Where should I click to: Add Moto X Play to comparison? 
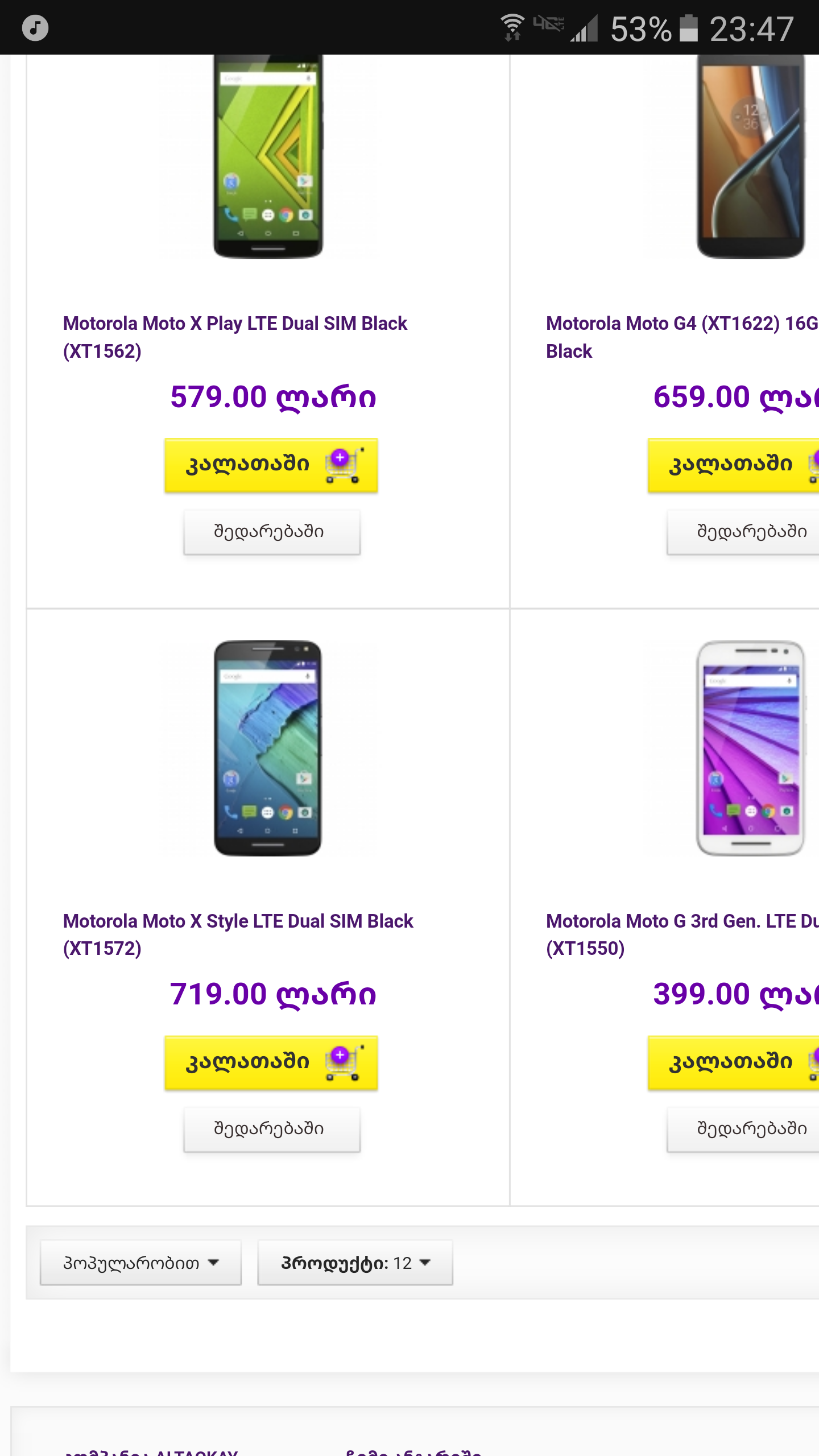pyautogui.click(x=271, y=532)
